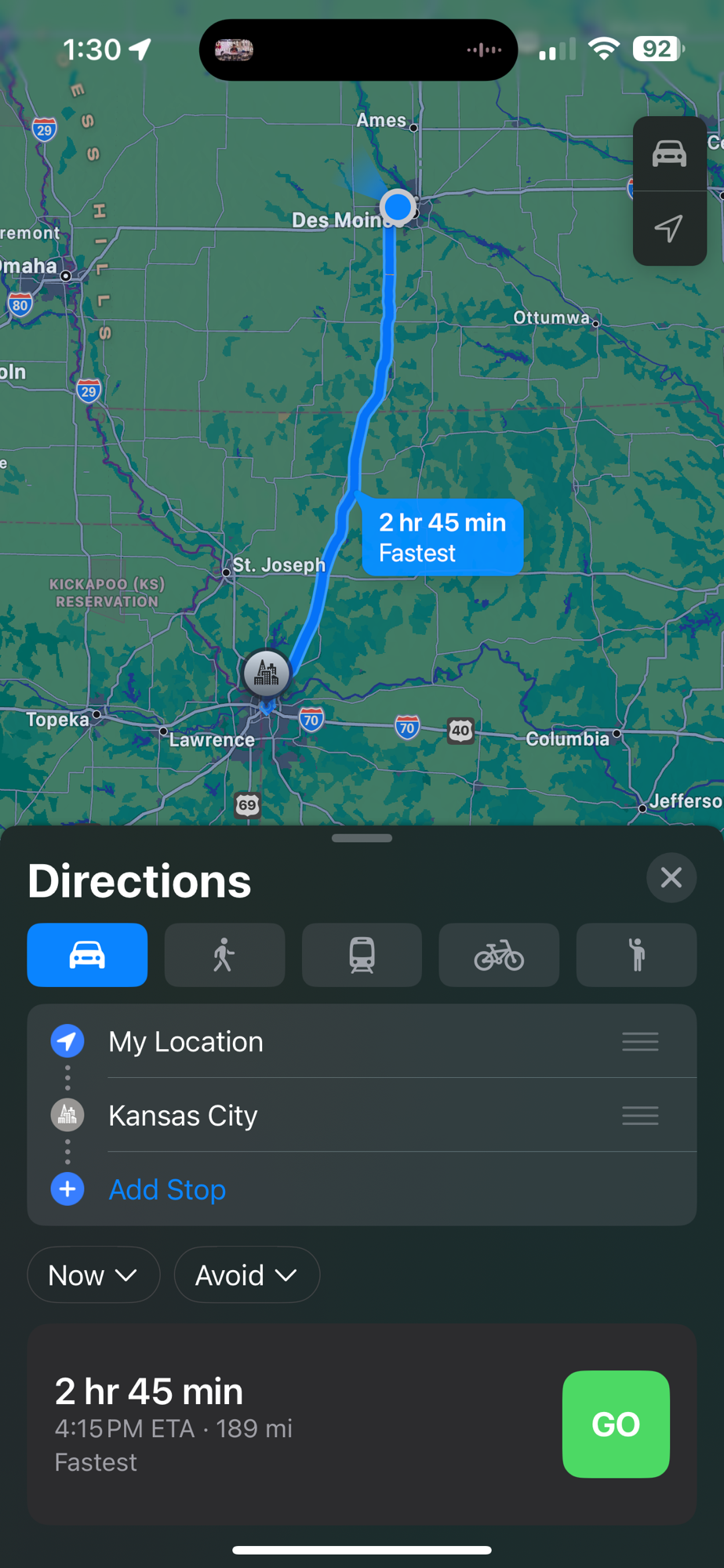The height and width of the screenshot is (1568, 724).
Task: Tap the location tracking arrow button
Action: (x=669, y=229)
